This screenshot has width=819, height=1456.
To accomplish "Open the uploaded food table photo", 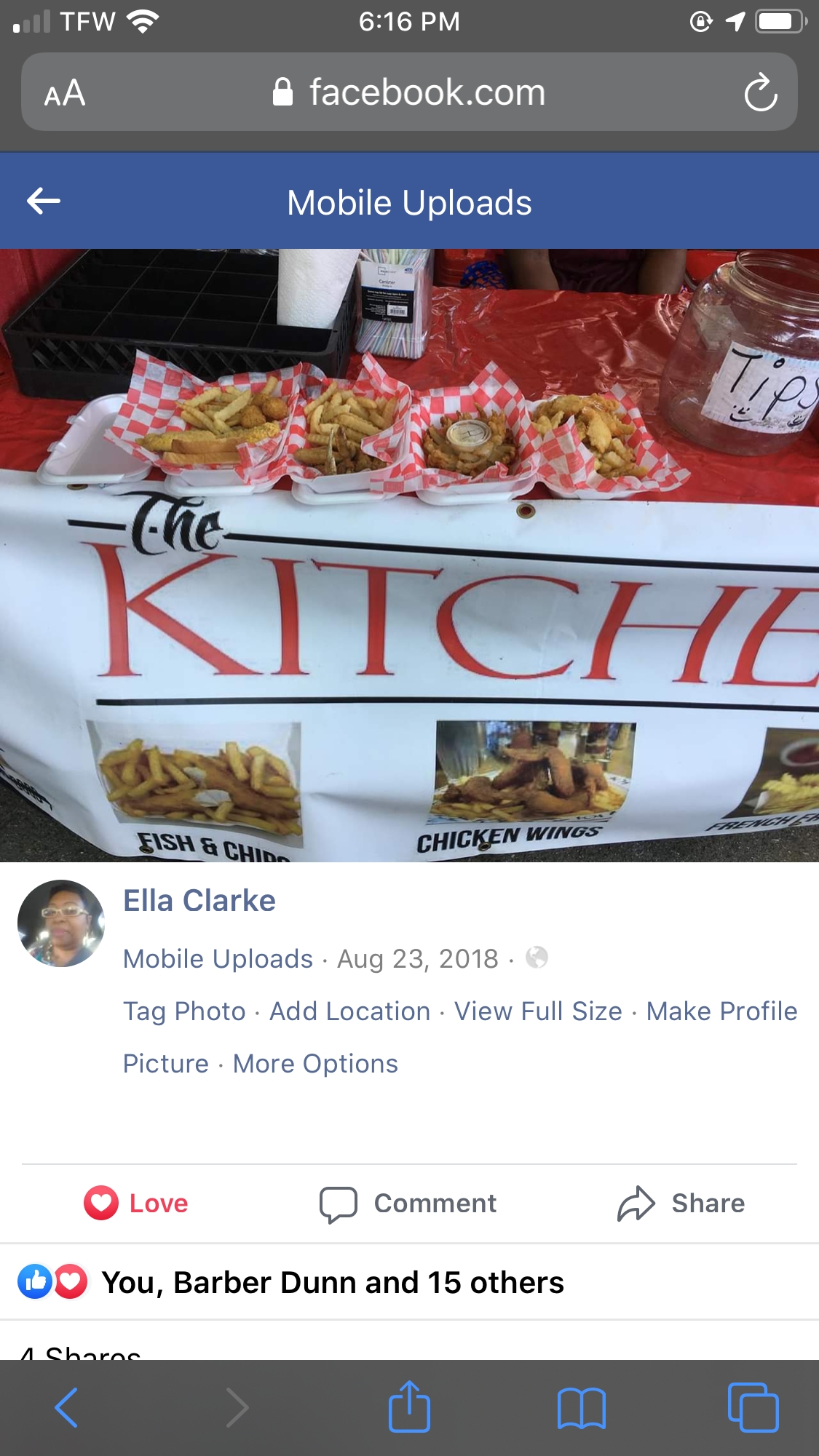I will (x=409, y=555).
